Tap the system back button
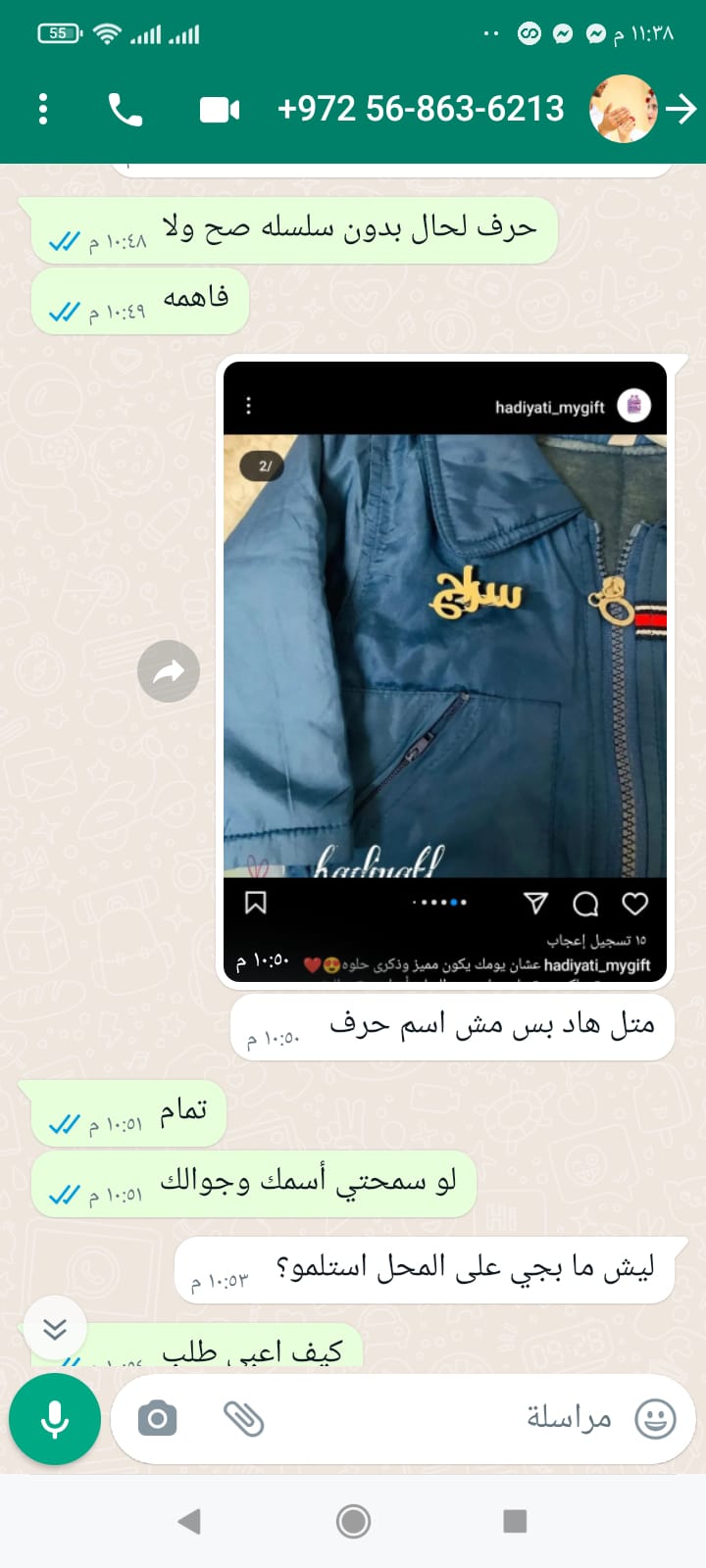Image resolution: width=706 pixels, height=1568 pixels. [190, 1521]
